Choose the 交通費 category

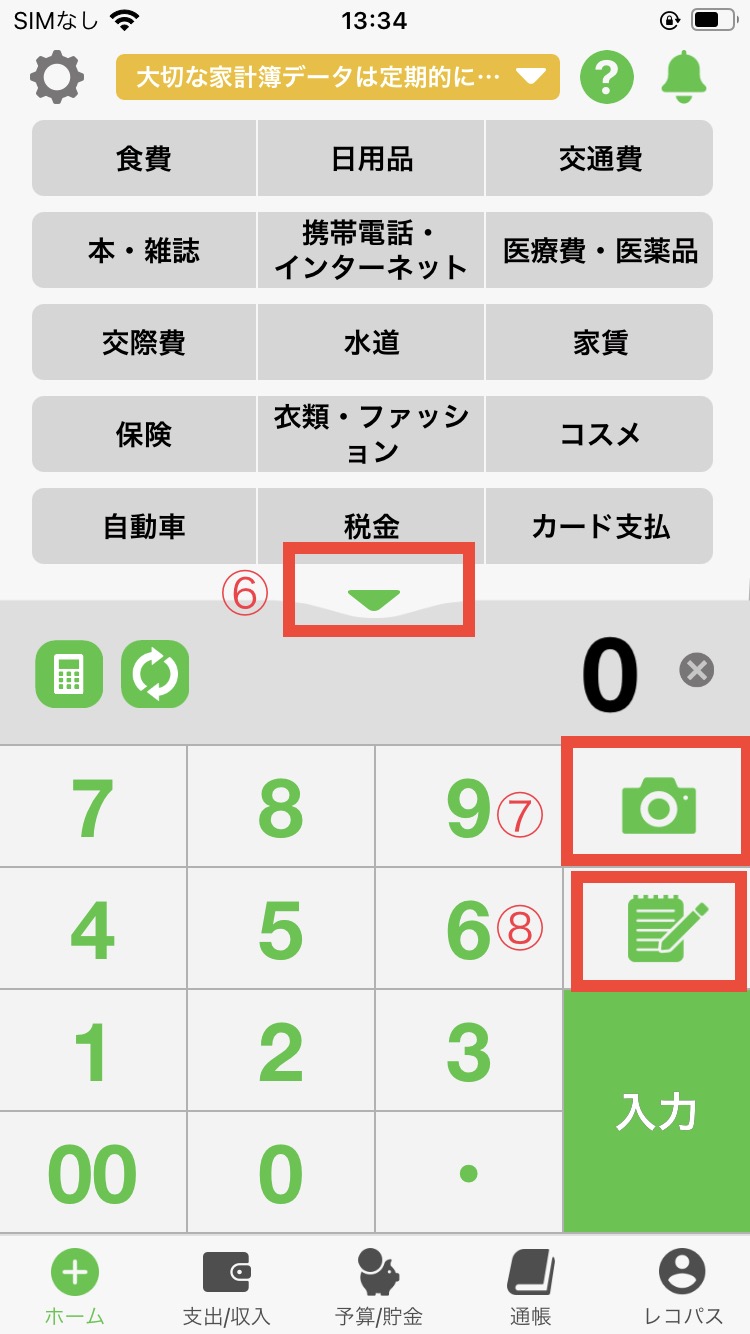(600, 159)
